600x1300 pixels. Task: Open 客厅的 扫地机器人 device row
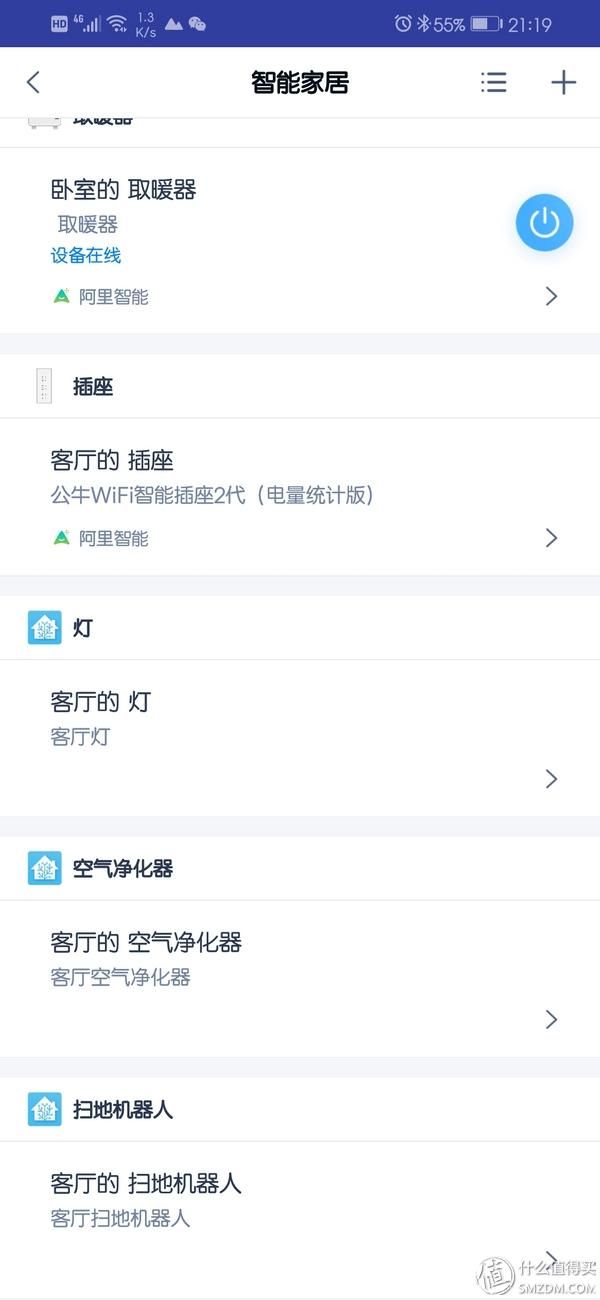click(300, 1220)
